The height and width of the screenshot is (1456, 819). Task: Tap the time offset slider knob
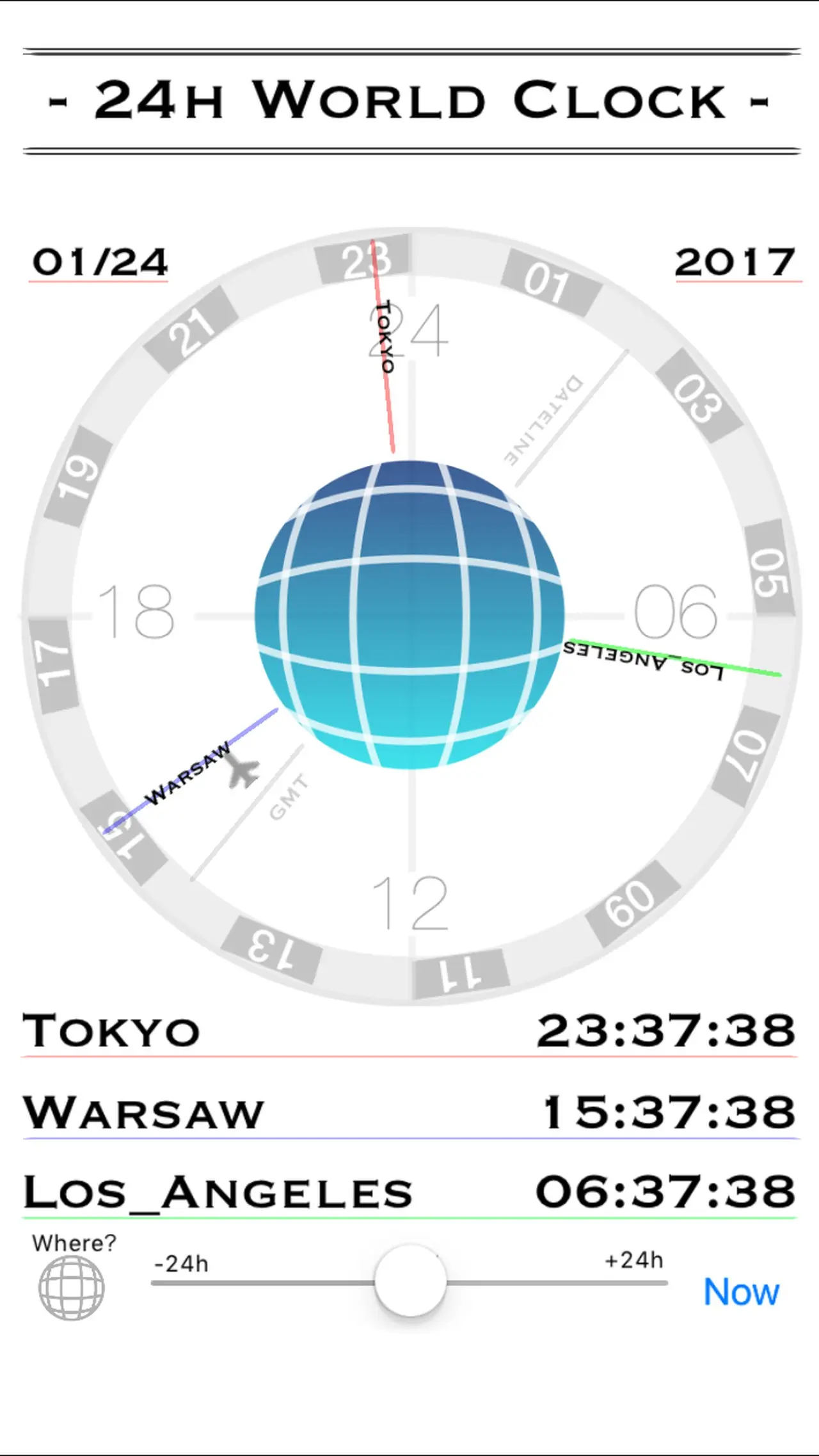pos(410,1281)
